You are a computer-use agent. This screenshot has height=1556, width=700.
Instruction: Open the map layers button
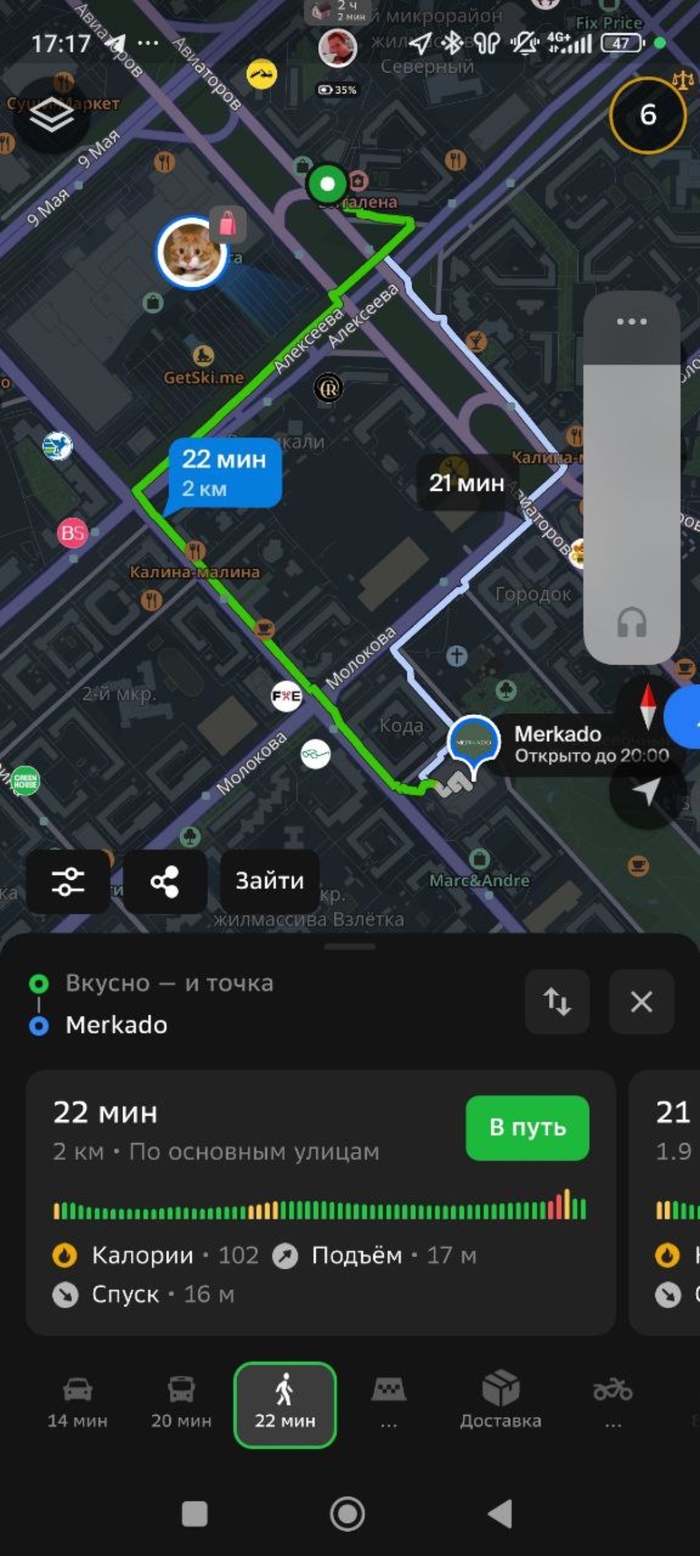pos(52,115)
